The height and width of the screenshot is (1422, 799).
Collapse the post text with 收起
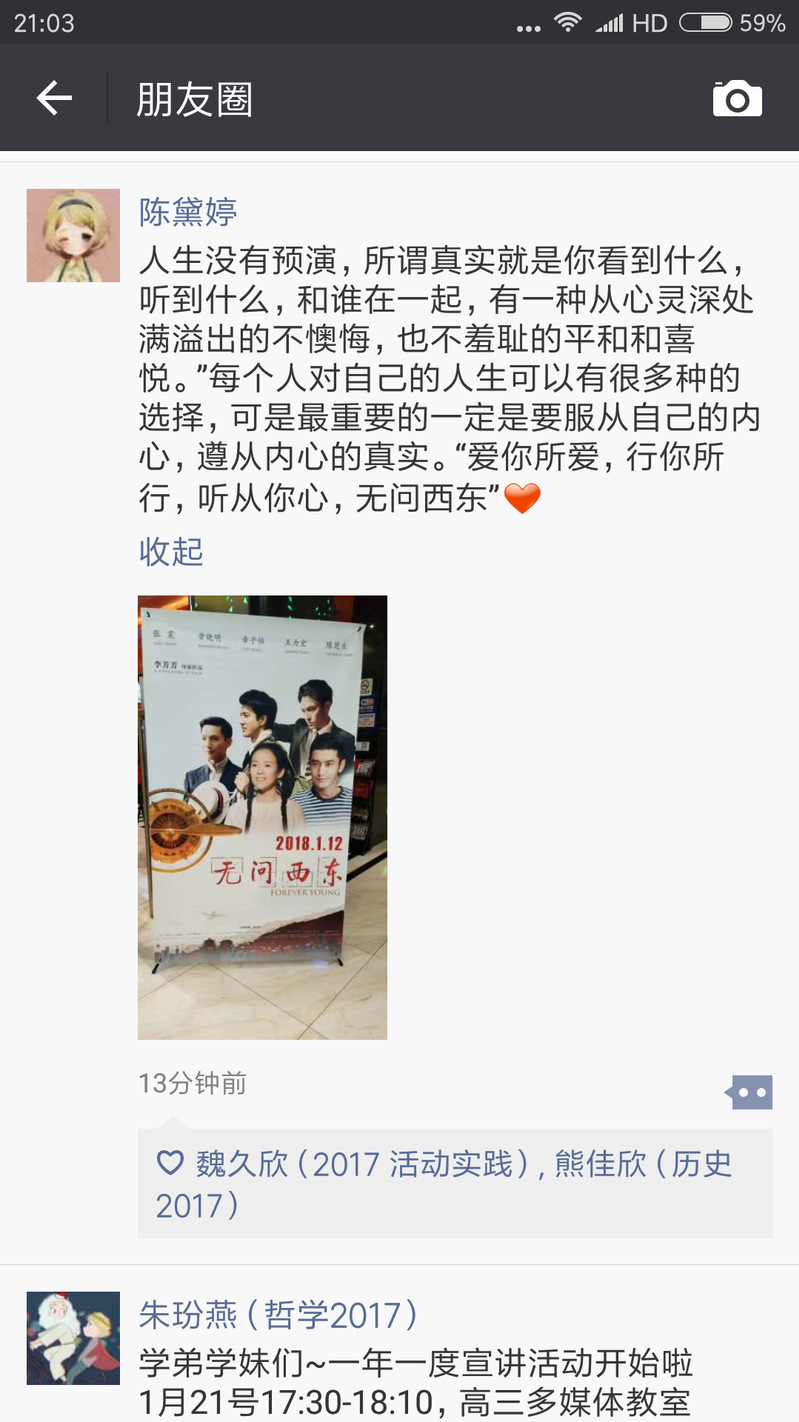click(x=171, y=551)
